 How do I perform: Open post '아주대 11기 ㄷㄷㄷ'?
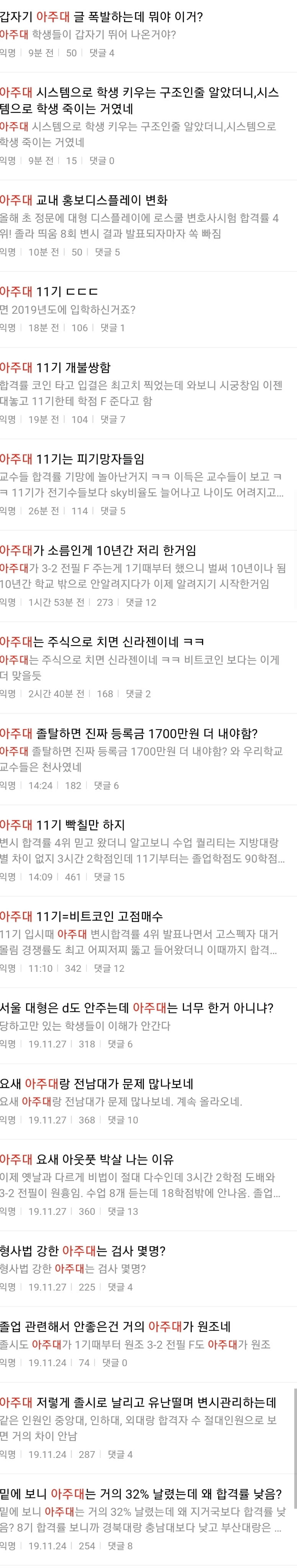click(x=49, y=292)
